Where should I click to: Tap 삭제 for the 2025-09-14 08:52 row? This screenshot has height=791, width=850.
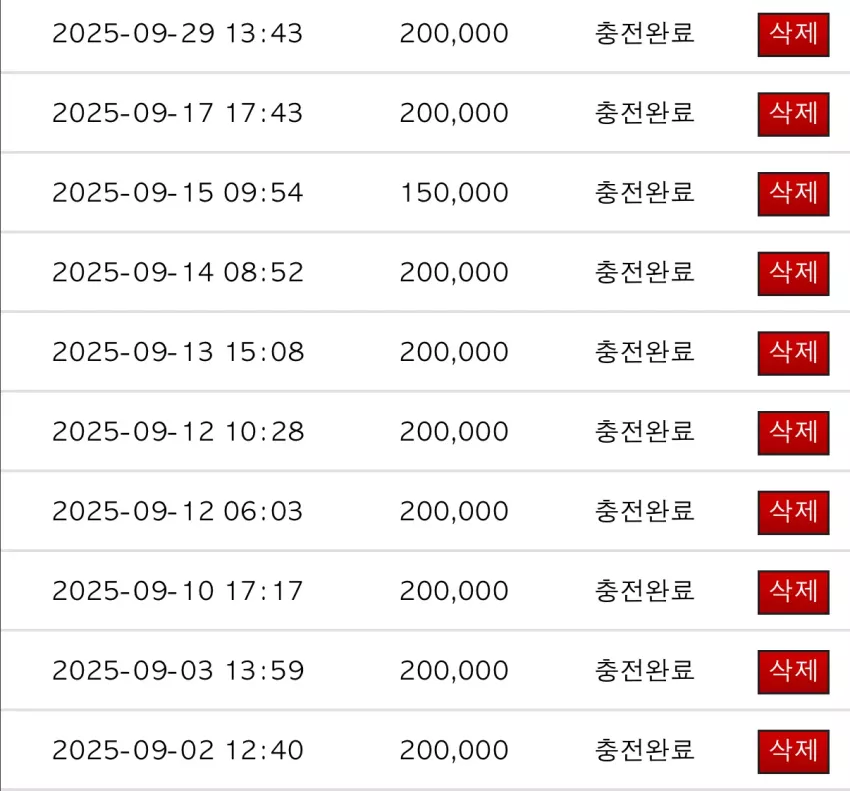pyautogui.click(x=793, y=274)
